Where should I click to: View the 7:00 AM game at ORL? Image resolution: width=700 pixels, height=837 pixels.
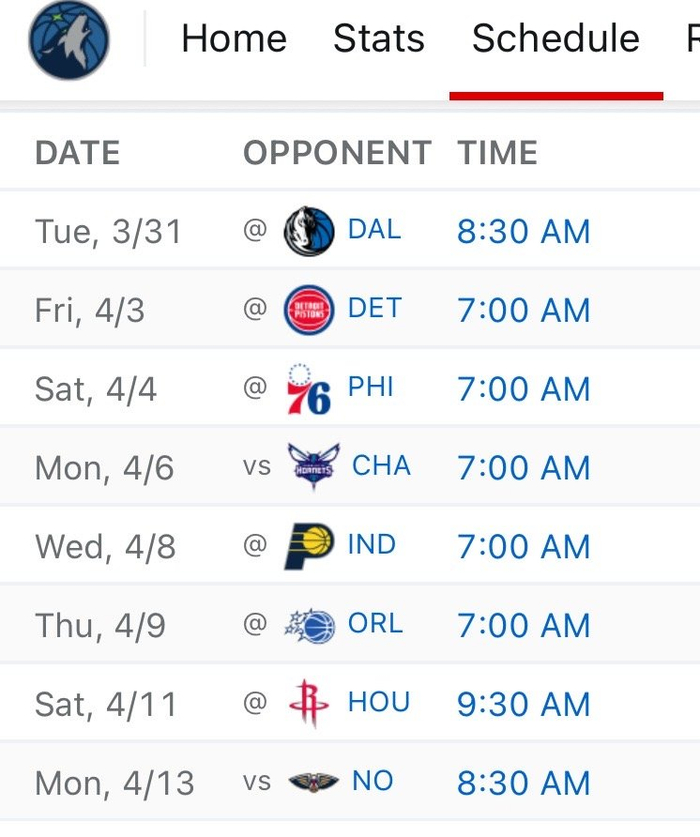[523, 627]
